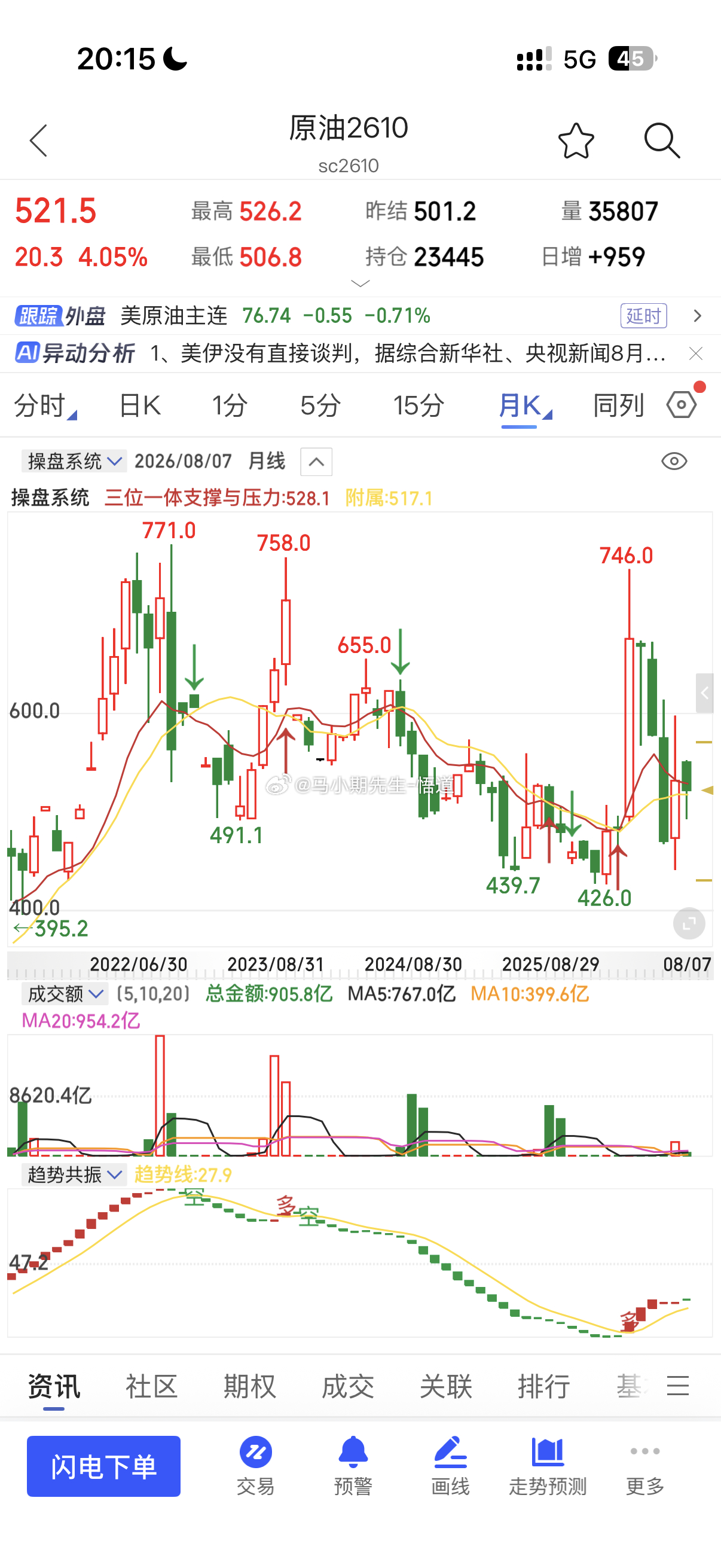Switch to the 日K chart tab
Viewport: 721px width, 1568px height.
coord(139,405)
